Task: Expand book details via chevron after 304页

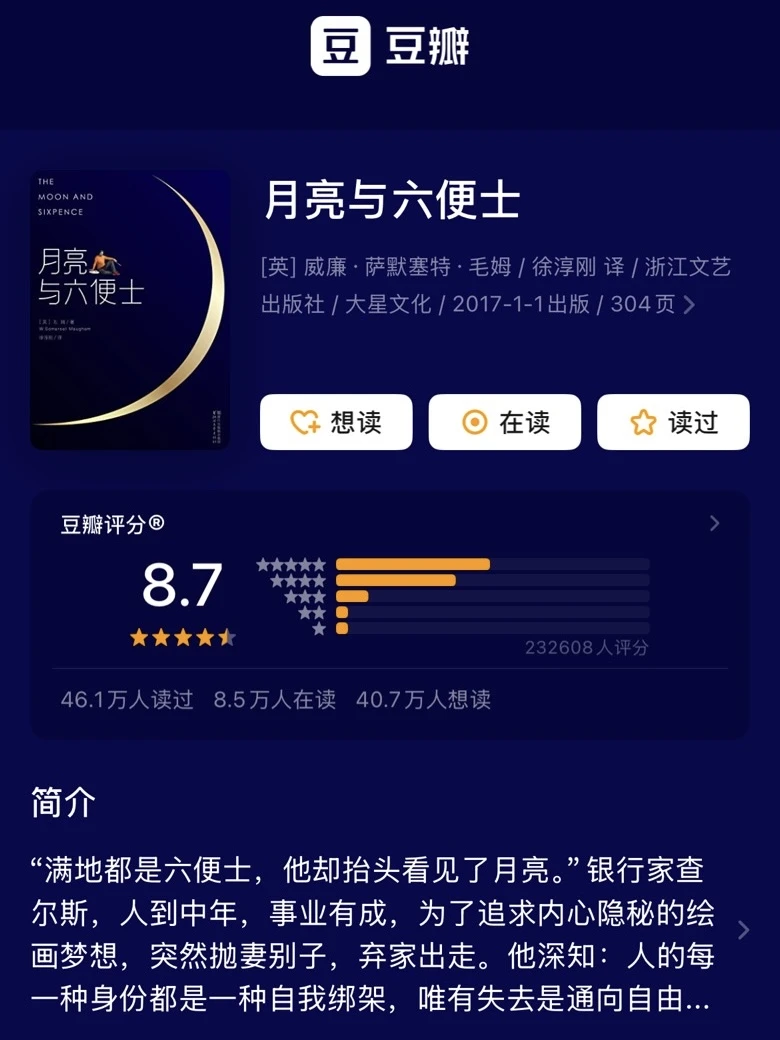Action: click(x=690, y=305)
